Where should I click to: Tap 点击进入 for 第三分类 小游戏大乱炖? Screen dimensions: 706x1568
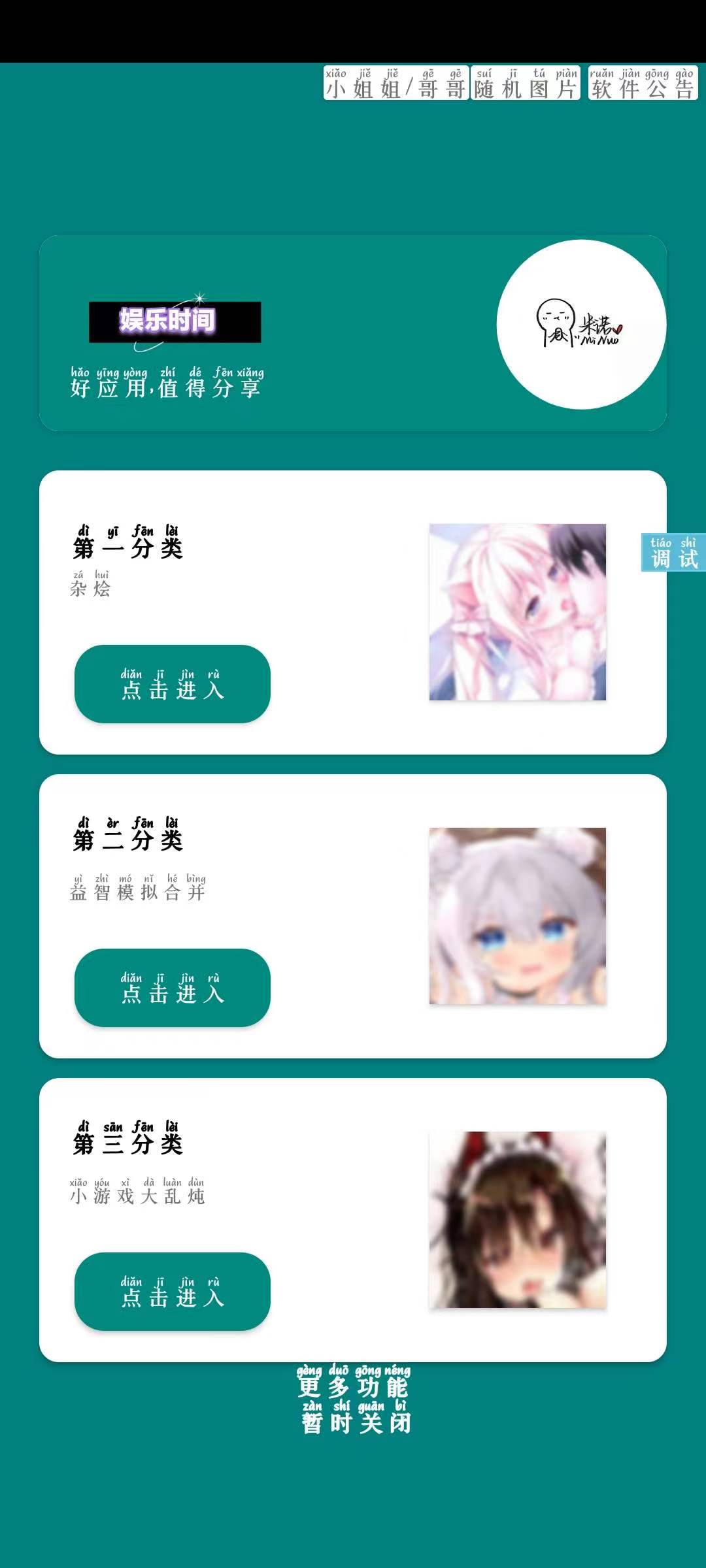coord(173,1292)
